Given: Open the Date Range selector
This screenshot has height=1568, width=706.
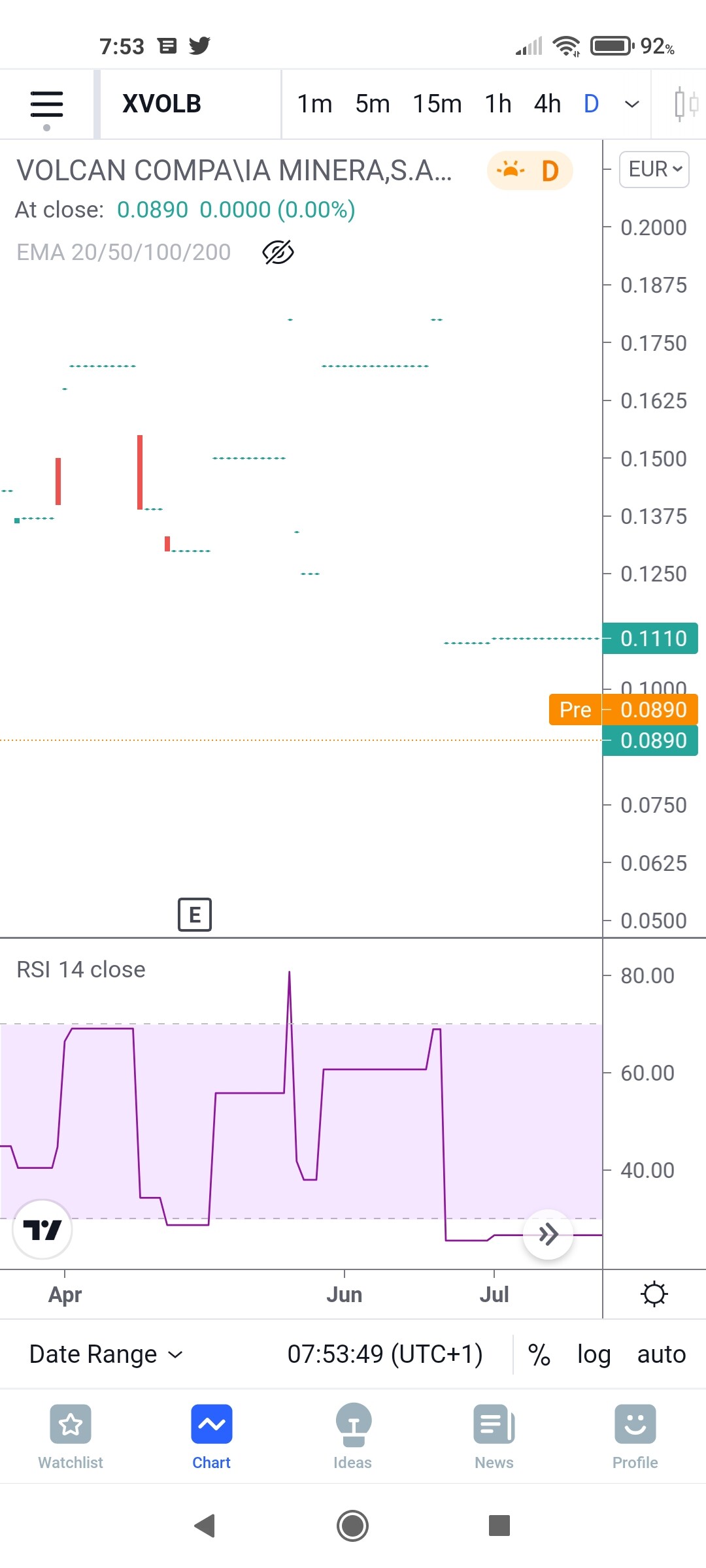Looking at the screenshot, I should pyautogui.click(x=106, y=1354).
